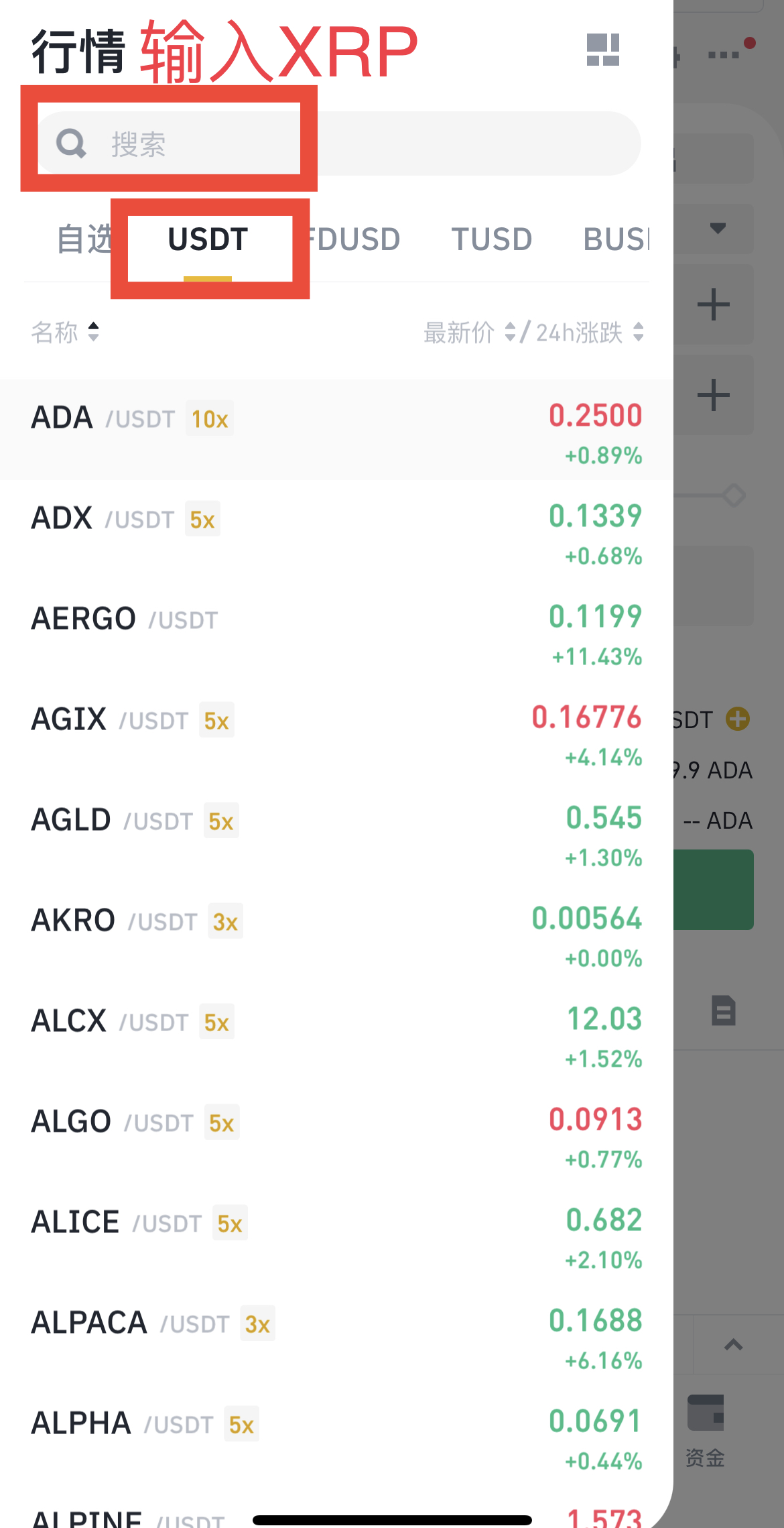Viewport: 784px width, 1528px height.
Task: Open the AGIX/USDT pair
Action: tap(336, 731)
